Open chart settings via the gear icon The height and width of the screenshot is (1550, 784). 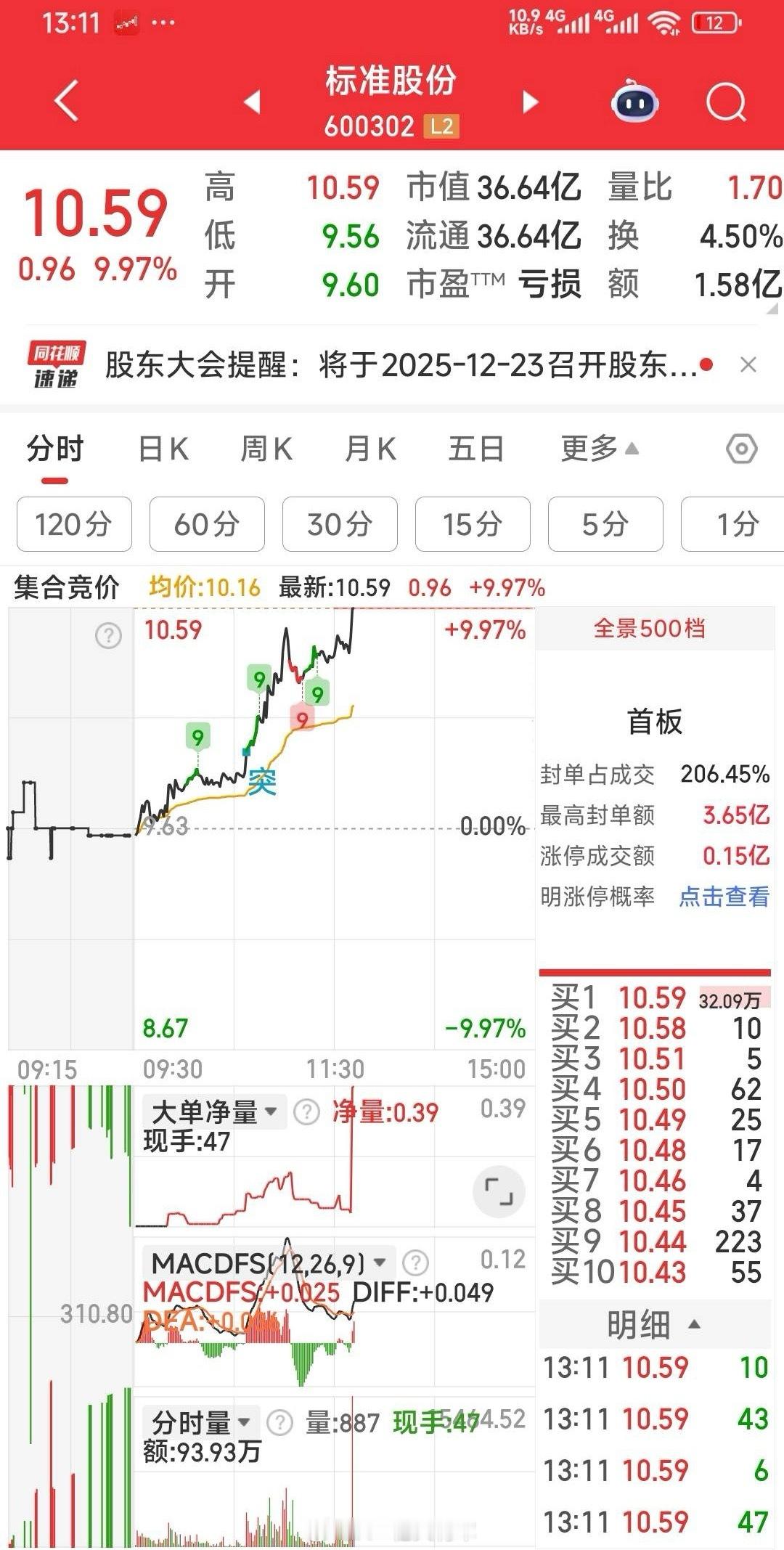pyautogui.click(x=742, y=450)
